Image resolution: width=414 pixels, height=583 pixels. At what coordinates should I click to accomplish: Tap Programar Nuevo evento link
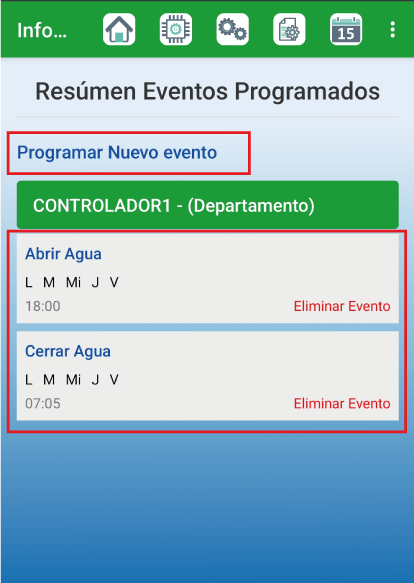coord(117,153)
